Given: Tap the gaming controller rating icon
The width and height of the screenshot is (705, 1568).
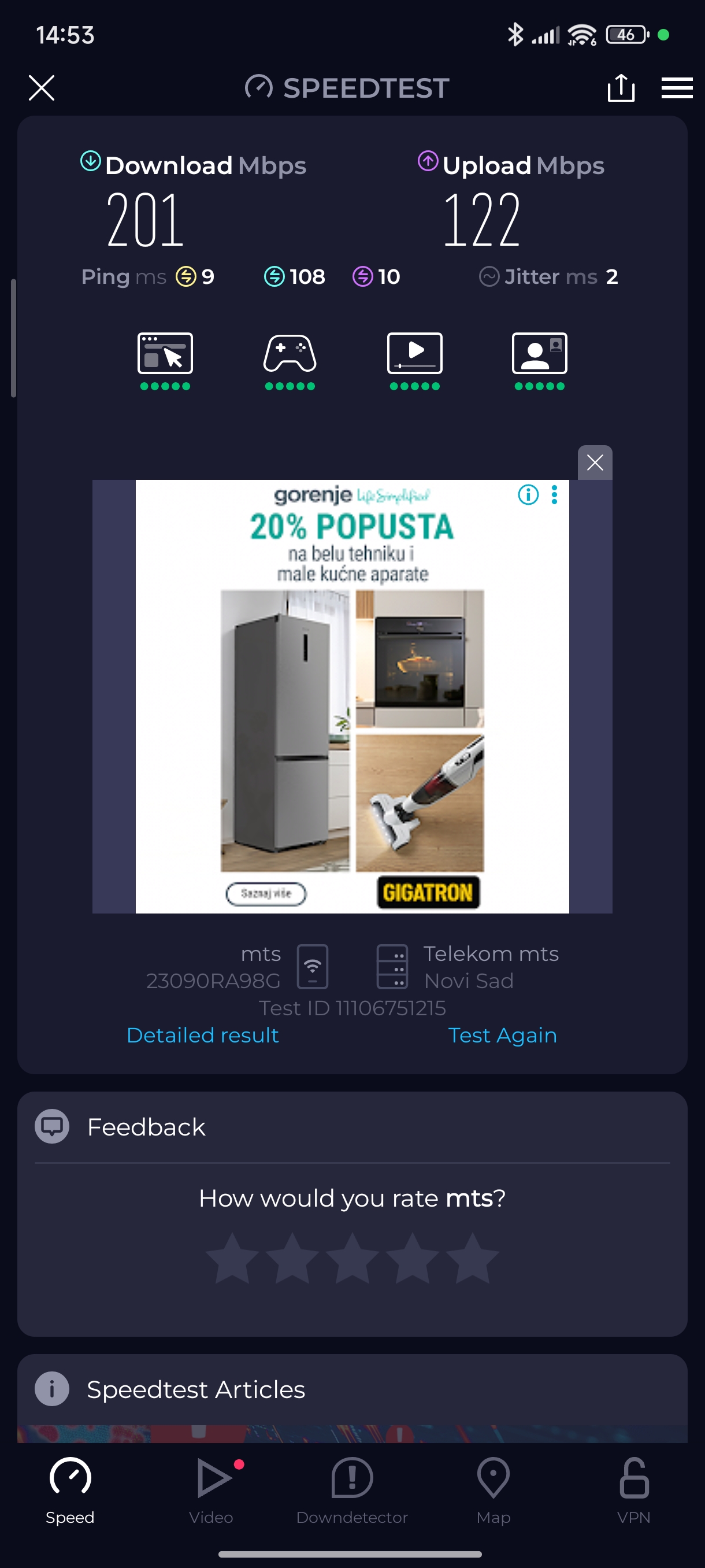Looking at the screenshot, I should pos(290,354).
